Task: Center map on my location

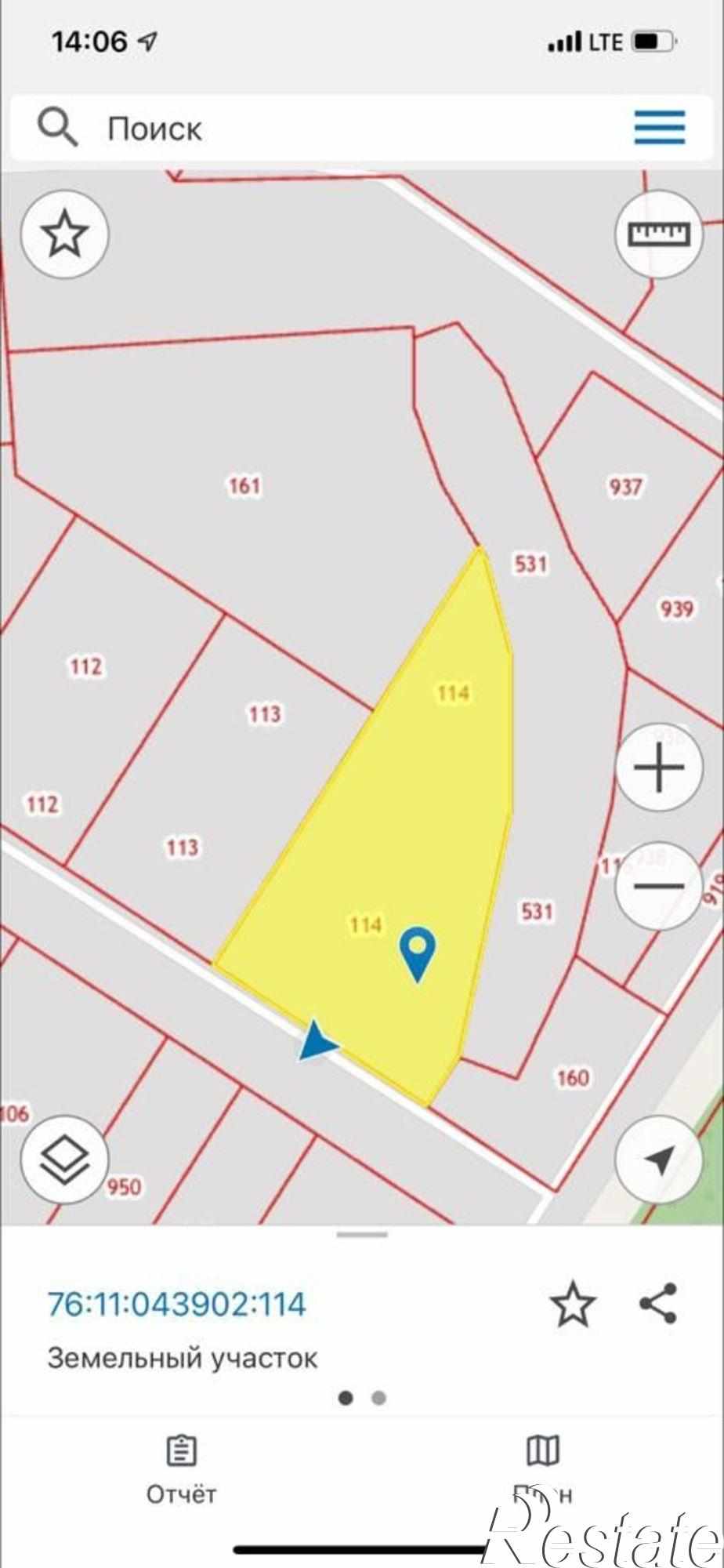Action: (659, 1159)
